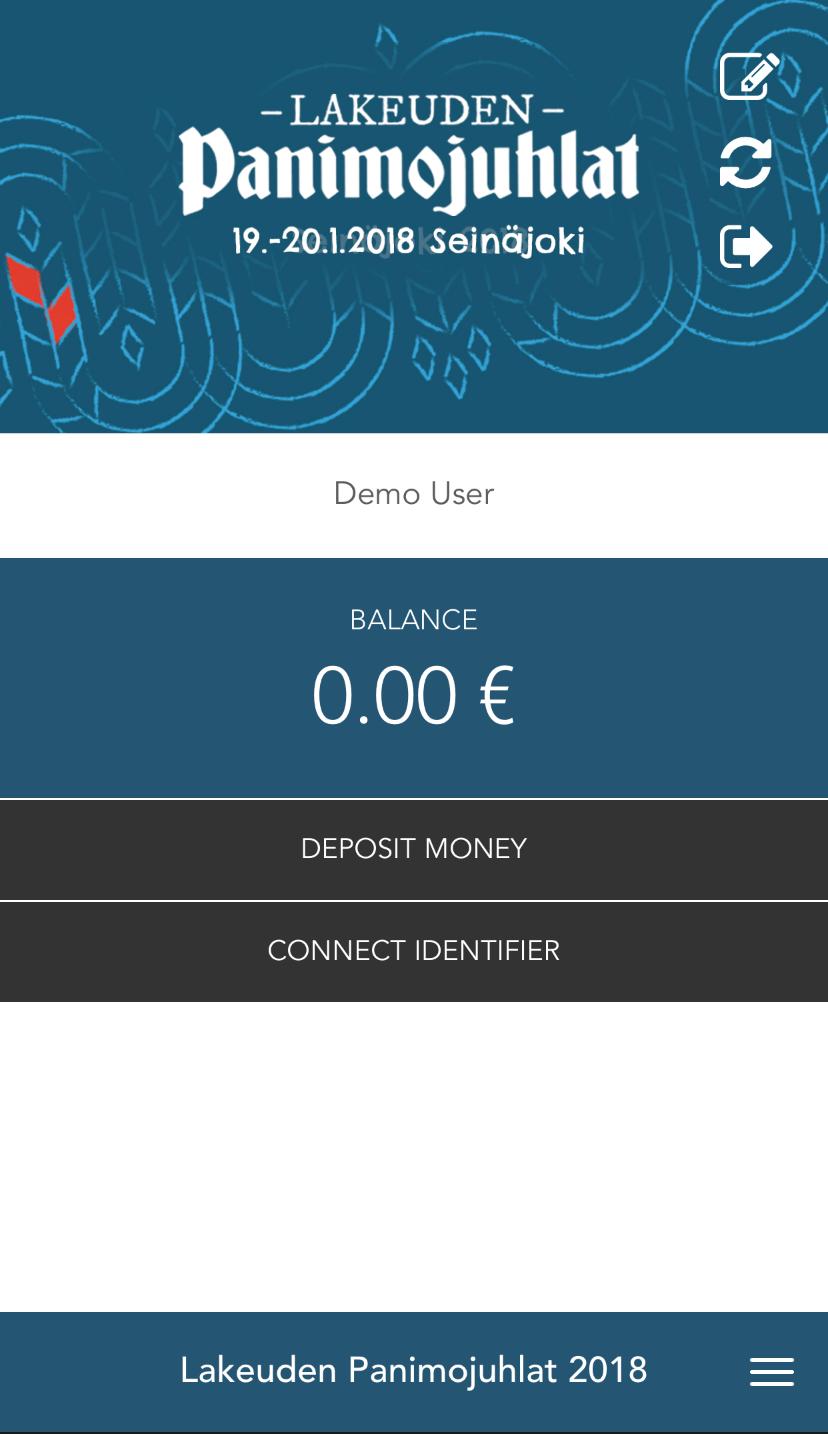Open the DEPOSIT MONEY screen
Screen dimensions: 828x1434
(413, 849)
